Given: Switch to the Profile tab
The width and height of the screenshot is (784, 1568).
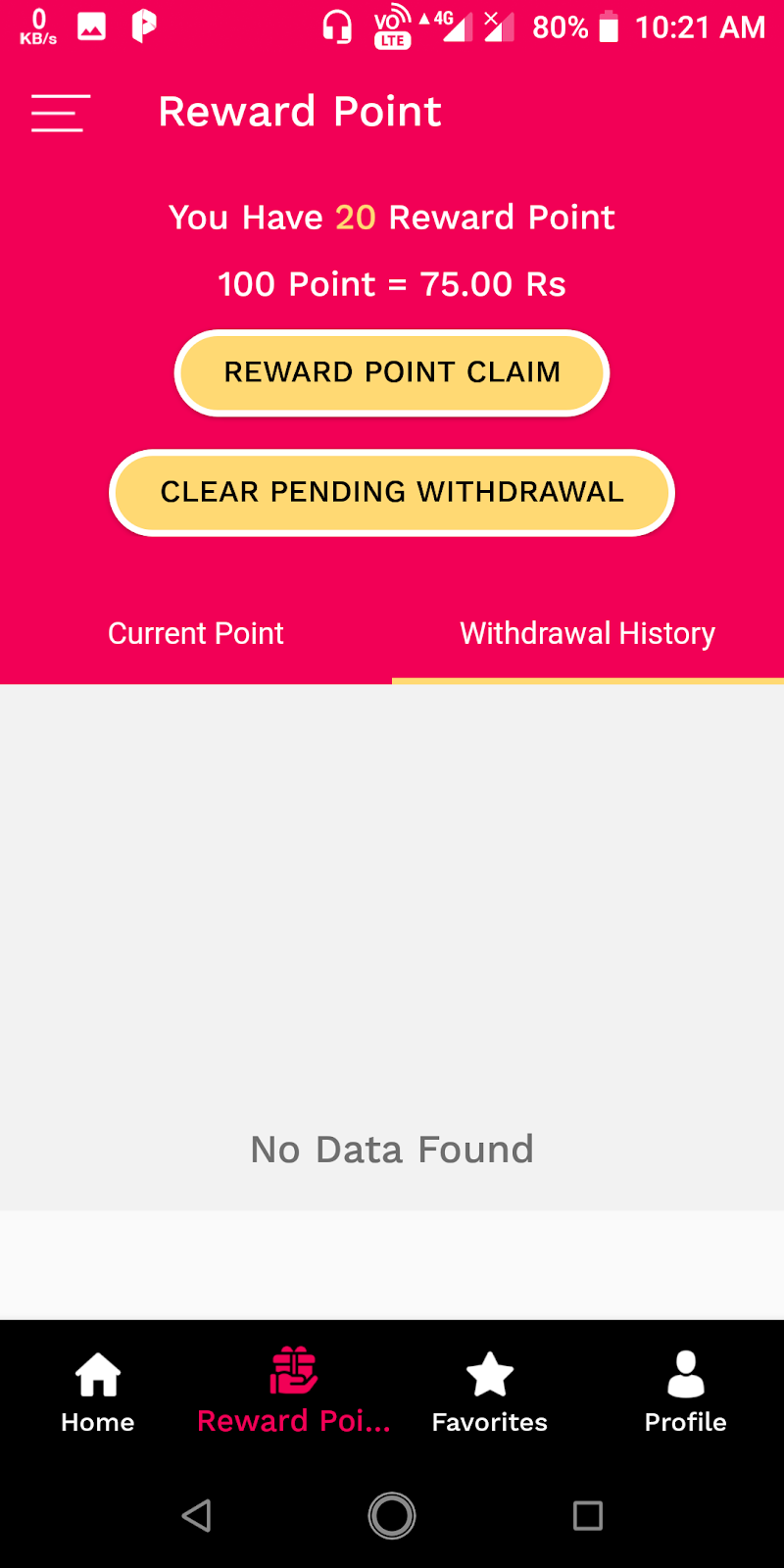Looking at the screenshot, I should [686, 1393].
